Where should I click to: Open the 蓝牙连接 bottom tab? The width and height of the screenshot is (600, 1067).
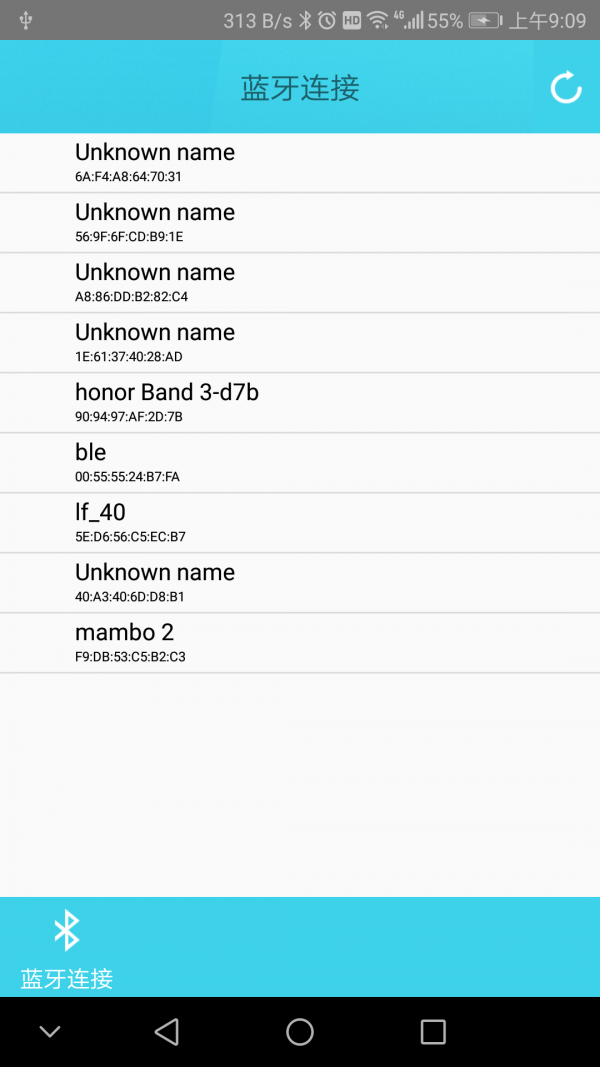(x=67, y=949)
